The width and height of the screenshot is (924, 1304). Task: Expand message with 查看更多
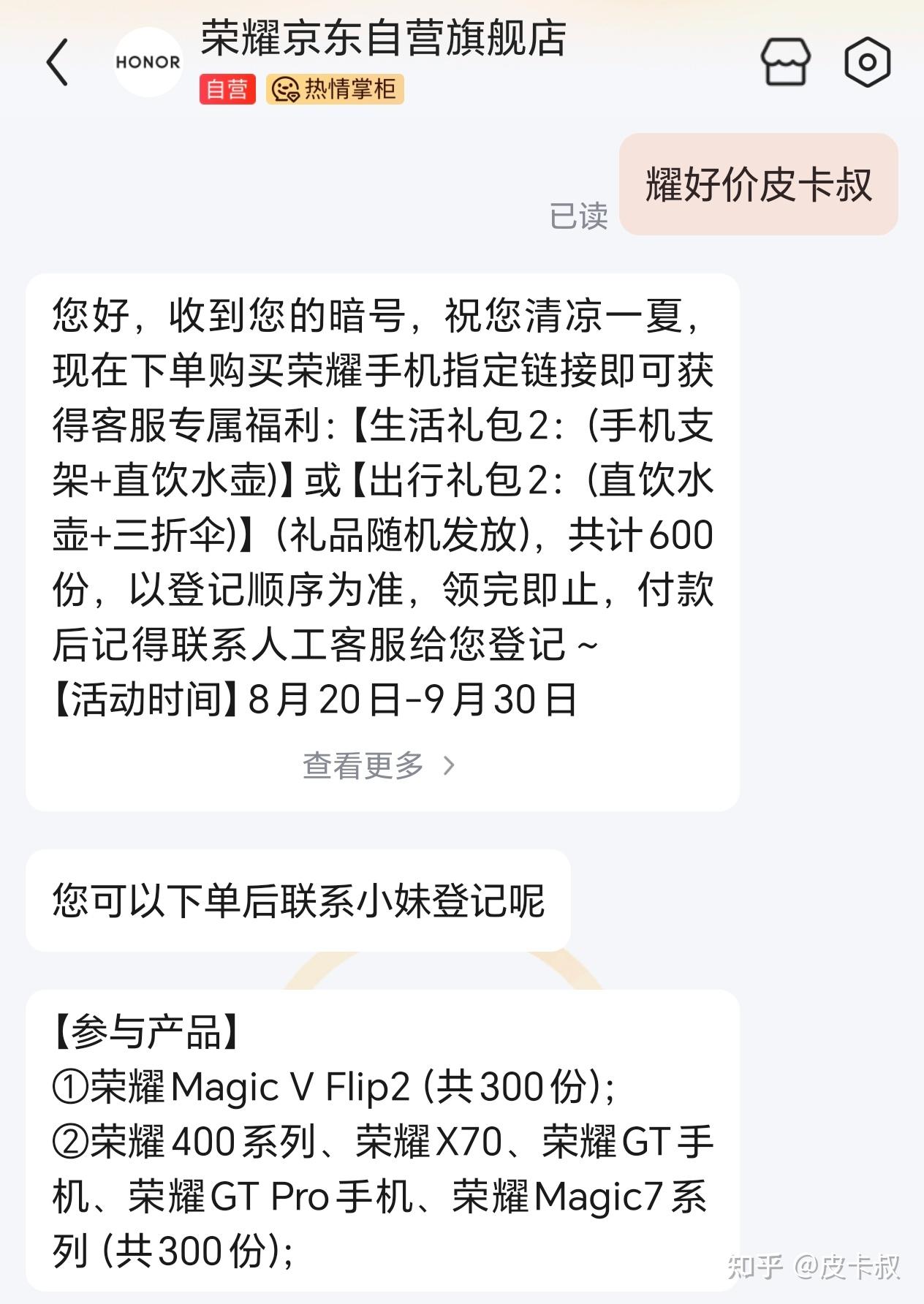(379, 765)
